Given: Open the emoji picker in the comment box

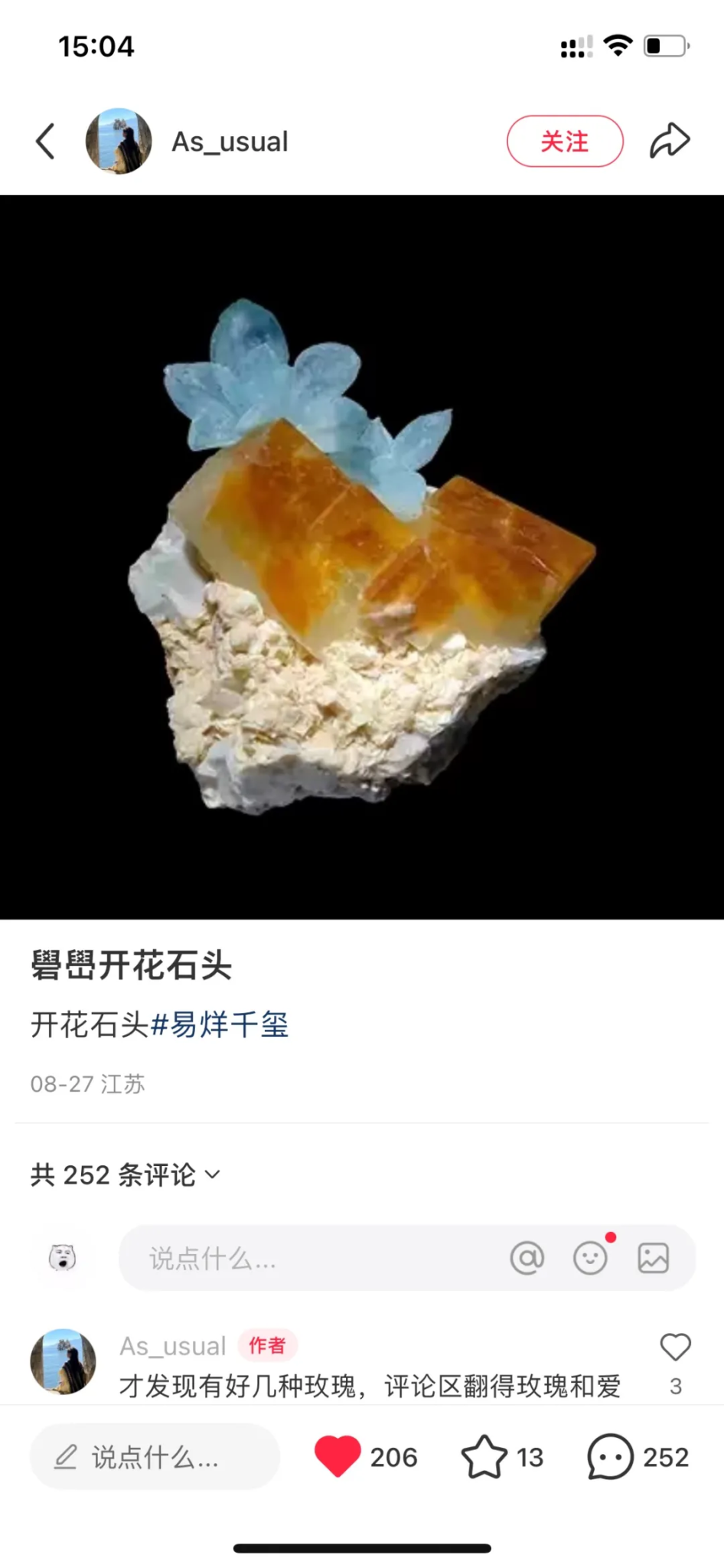Looking at the screenshot, I should pyautogui.click(x=590, y=1258).
